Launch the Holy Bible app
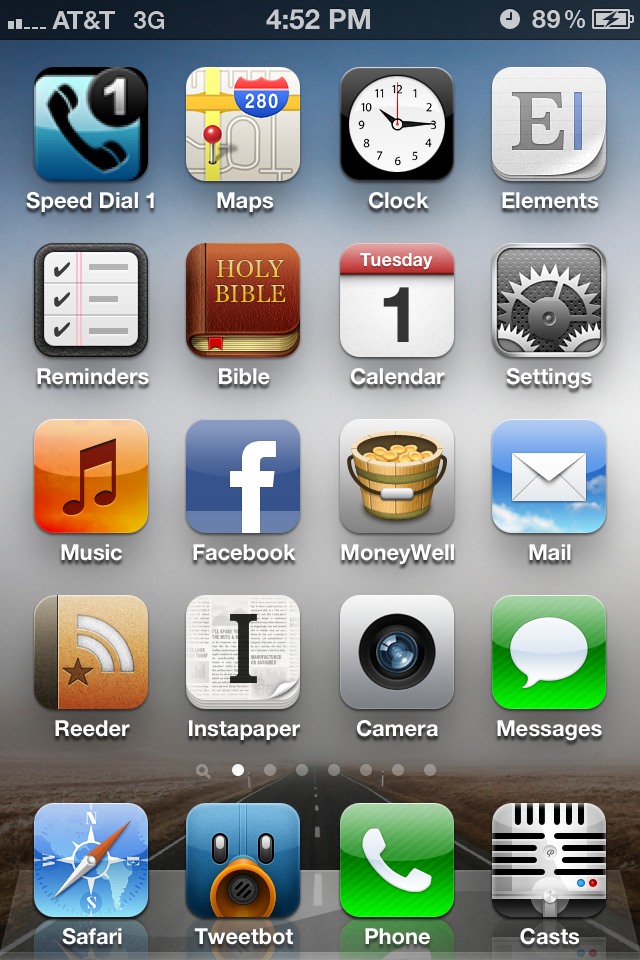The width and height of the screenshot is (640, 960). [243, 301]
